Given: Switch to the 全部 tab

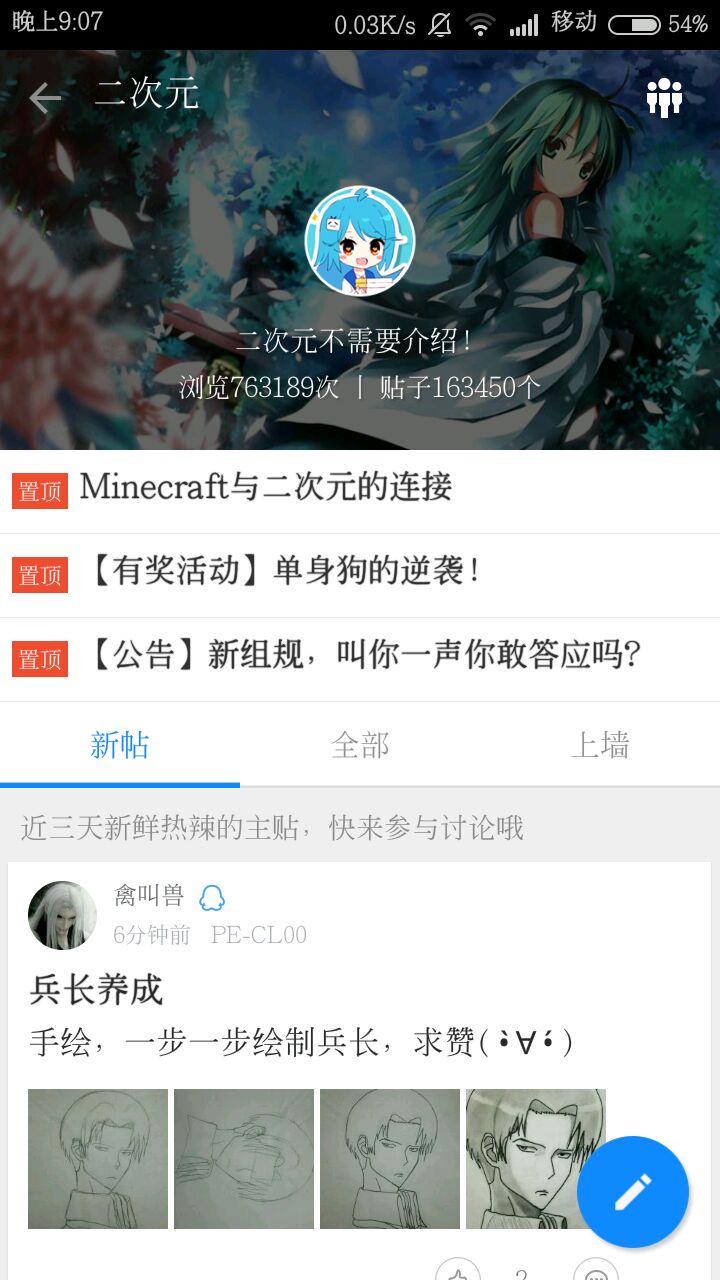Looking at the screenshot, I should 360,745.
